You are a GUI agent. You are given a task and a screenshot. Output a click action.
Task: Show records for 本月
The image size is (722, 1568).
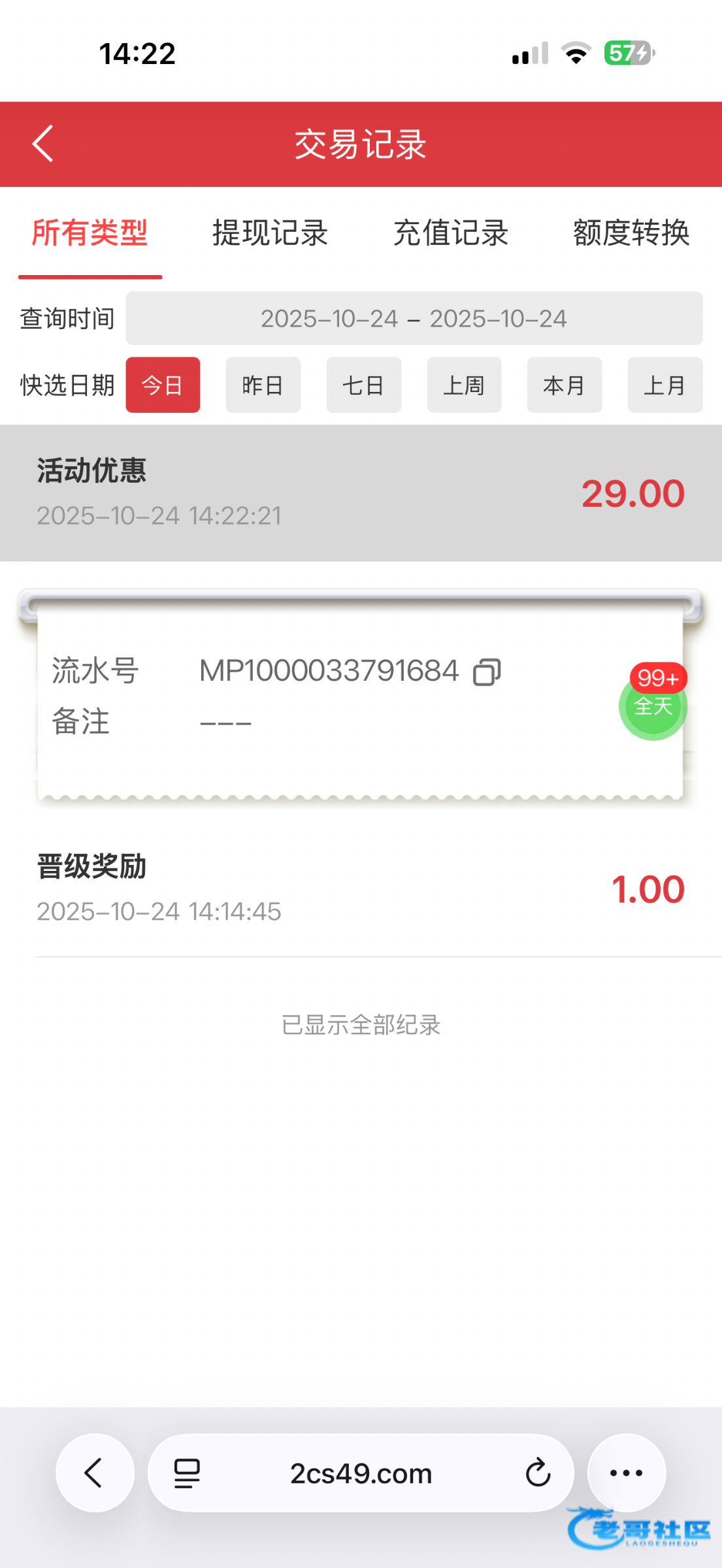coord(564,385)
